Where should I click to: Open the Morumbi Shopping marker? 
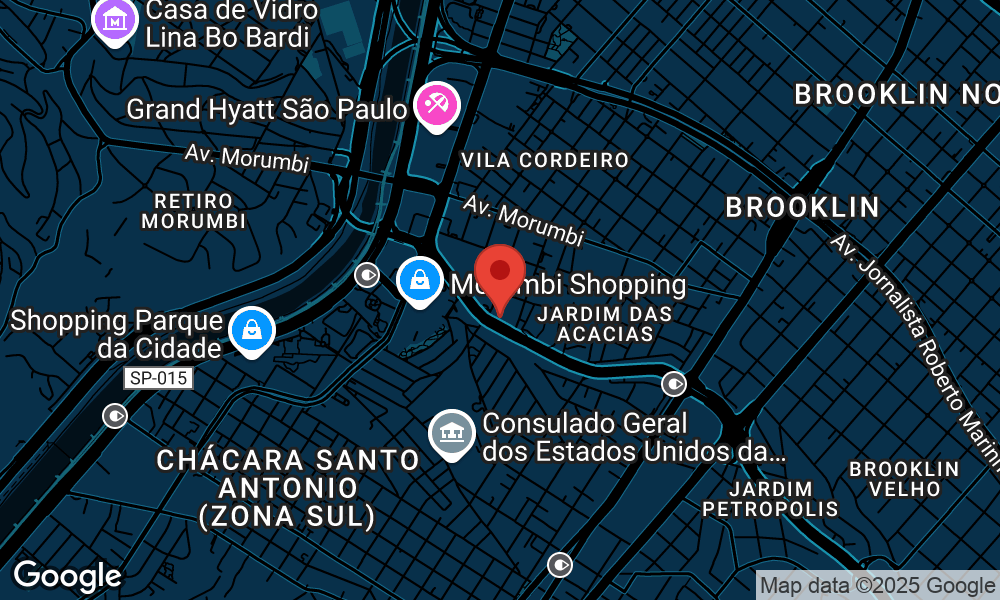[421, 281]
